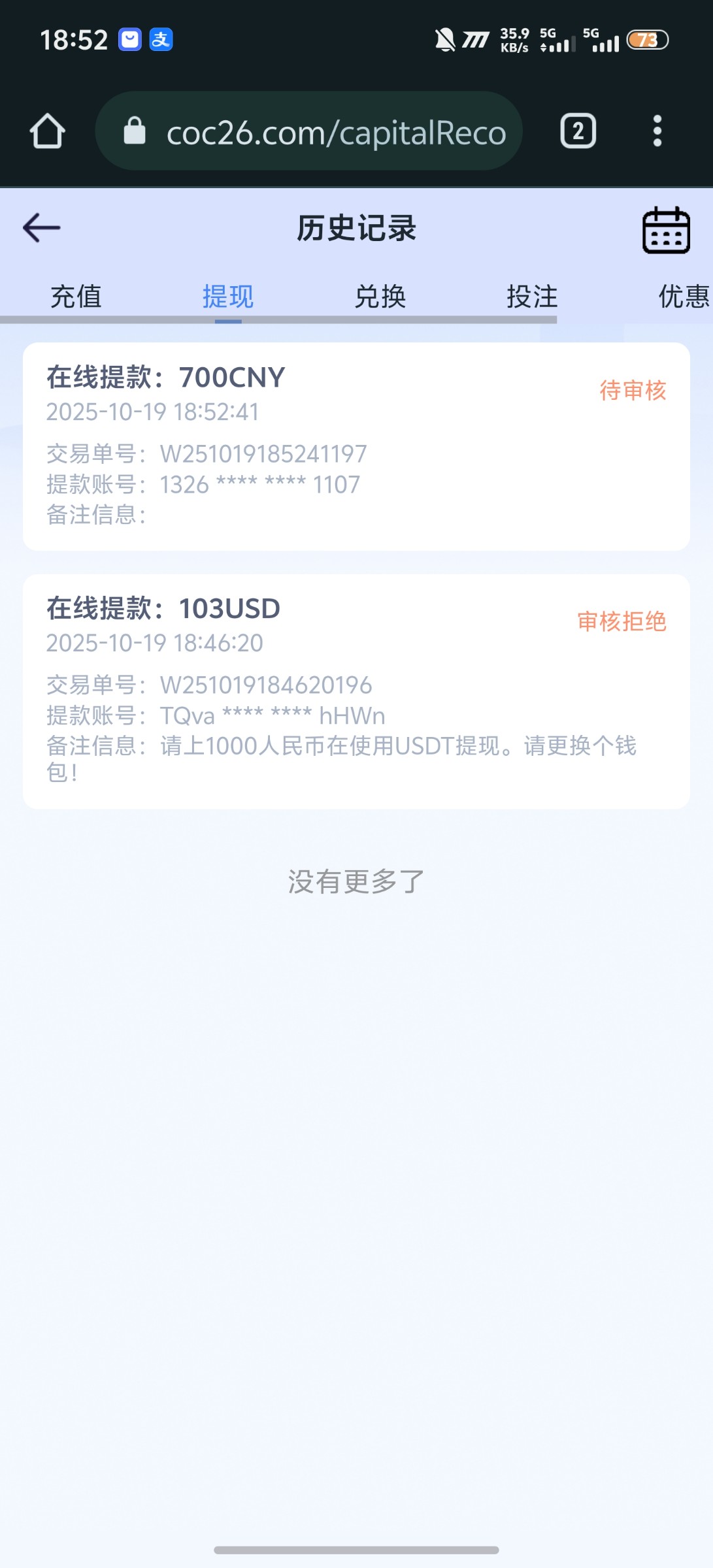Open the 103USD withdrawal record
This screenshot has width=713, height=1568.
coord(356,691)
